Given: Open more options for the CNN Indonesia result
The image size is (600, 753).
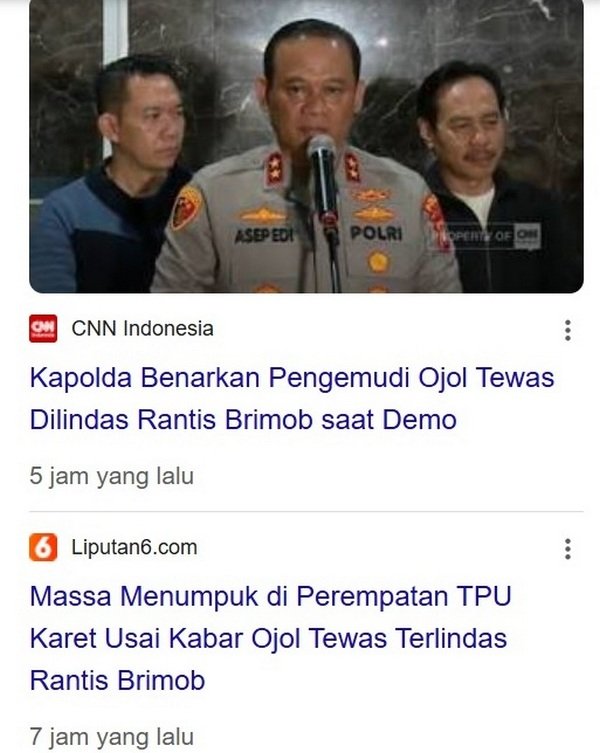Looking at the screenshot, I should pyautogui.click(x=567, y=330).
